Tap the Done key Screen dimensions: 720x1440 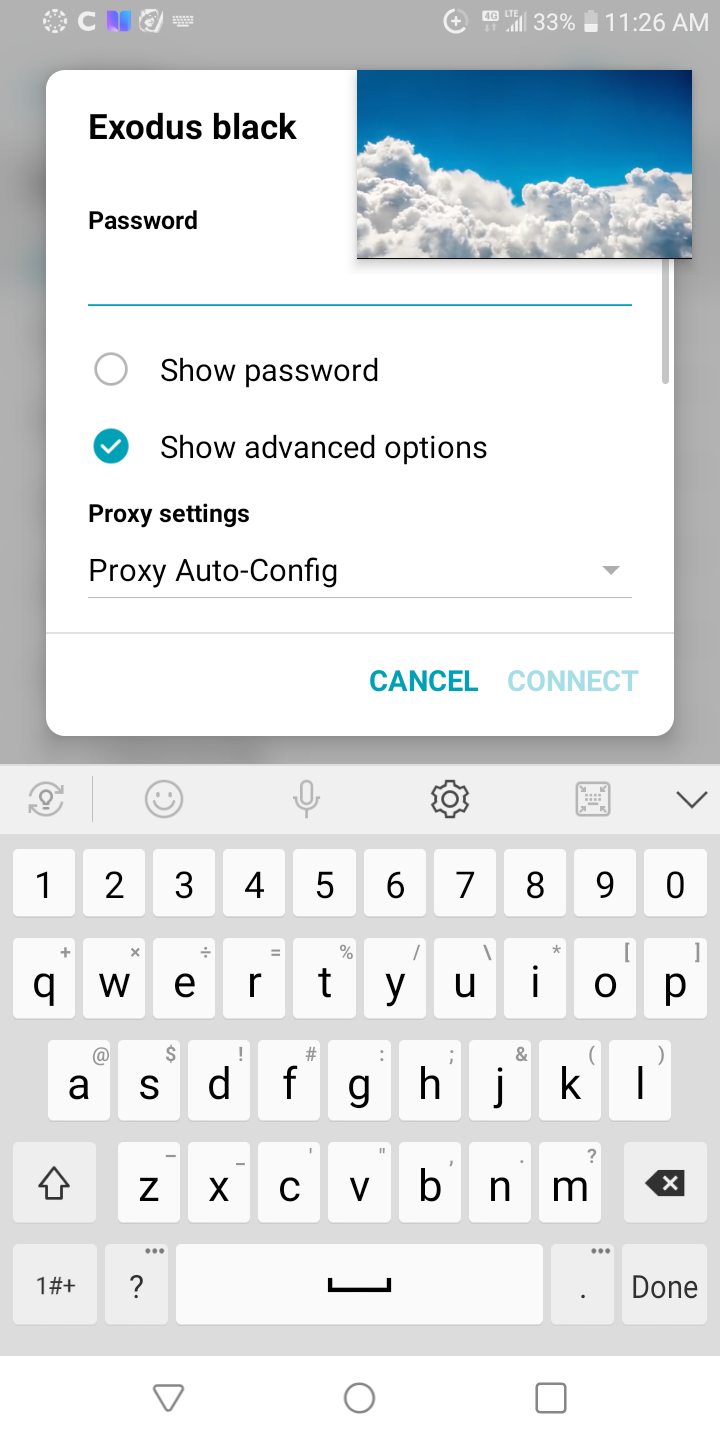[x=664, y=1286]
